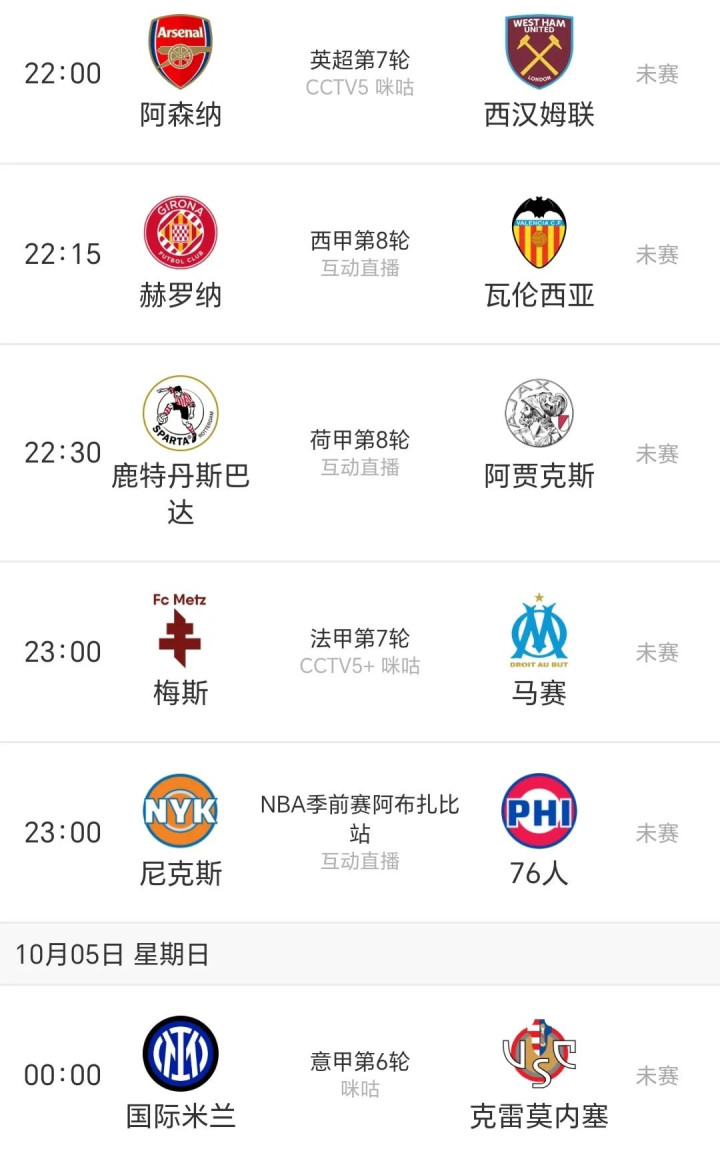Screen dimensions: 720x1157
Task: Open the Girona vs Valencia match
Action: (360, 254)
